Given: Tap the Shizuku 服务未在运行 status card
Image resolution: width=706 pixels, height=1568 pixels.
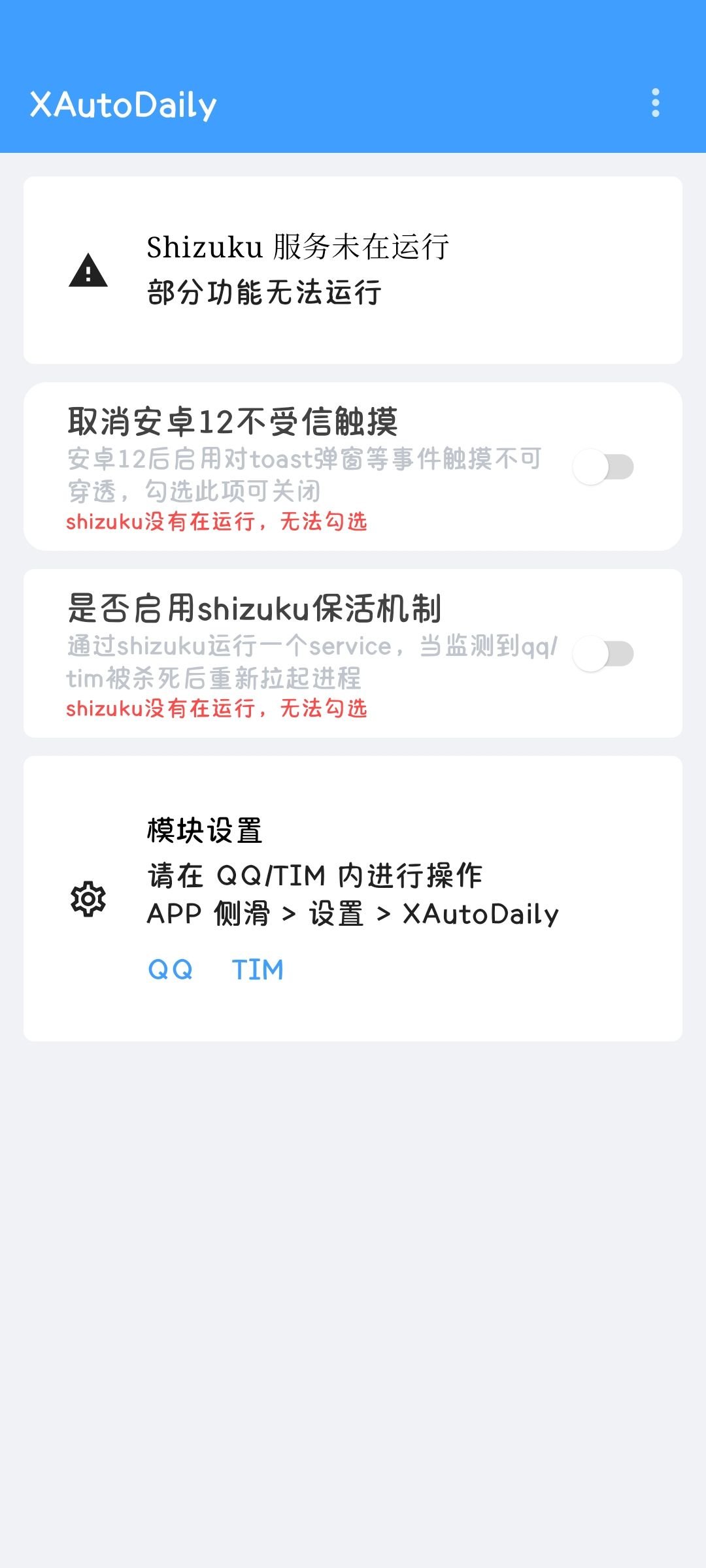Looking at the screenshot, I should coord(353,270).
